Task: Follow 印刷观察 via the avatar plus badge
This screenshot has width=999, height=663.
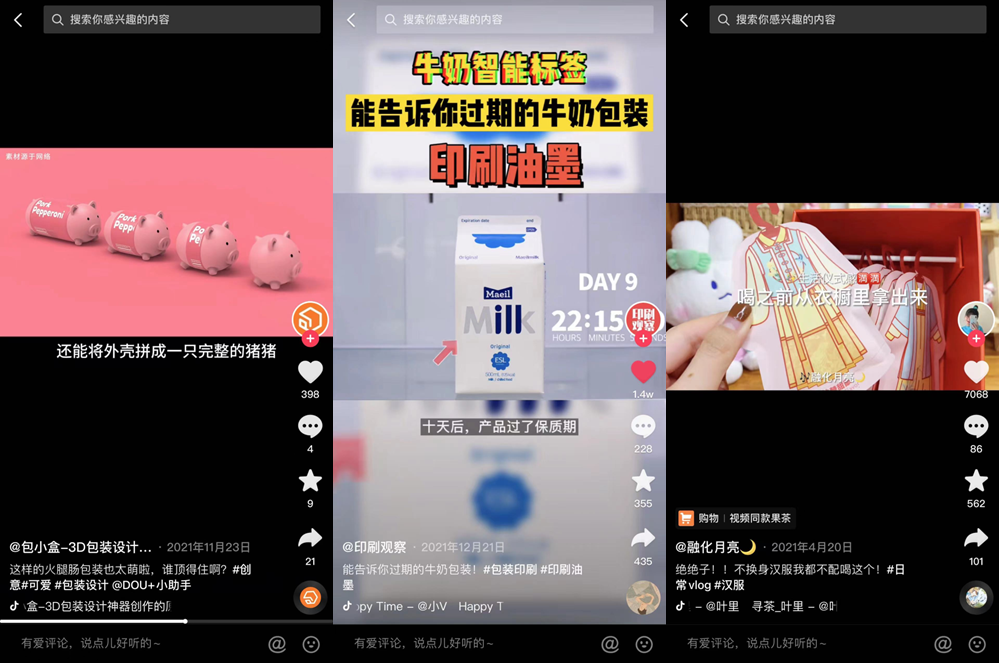Action: coord(643,339)
